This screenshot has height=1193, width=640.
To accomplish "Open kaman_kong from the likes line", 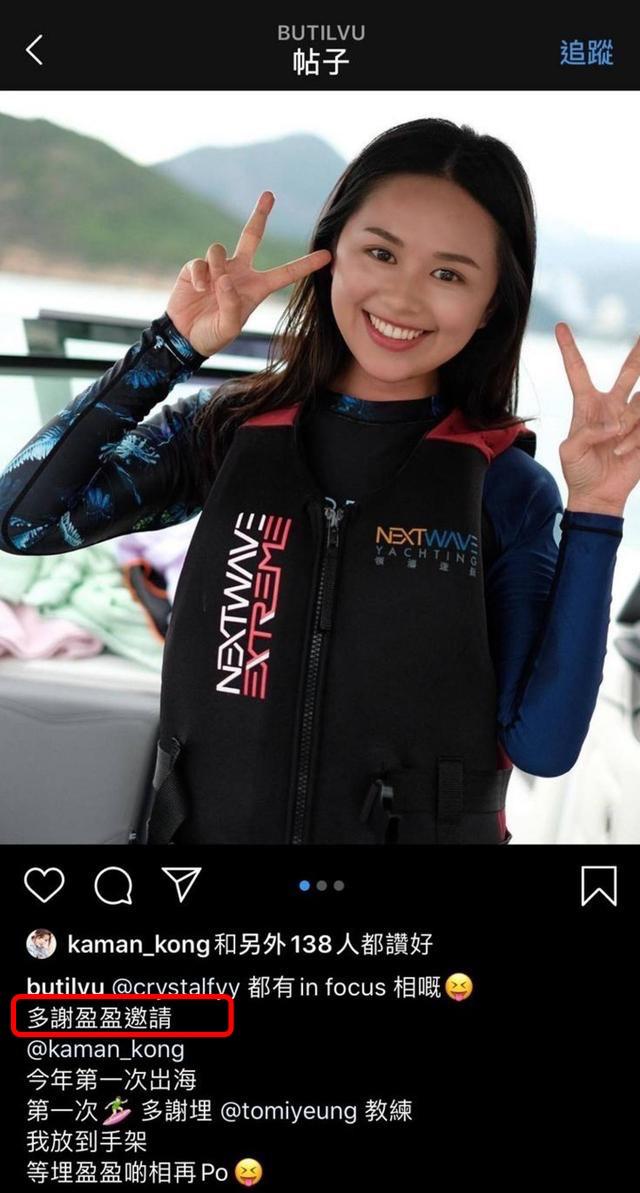I will tap(138, 943).
